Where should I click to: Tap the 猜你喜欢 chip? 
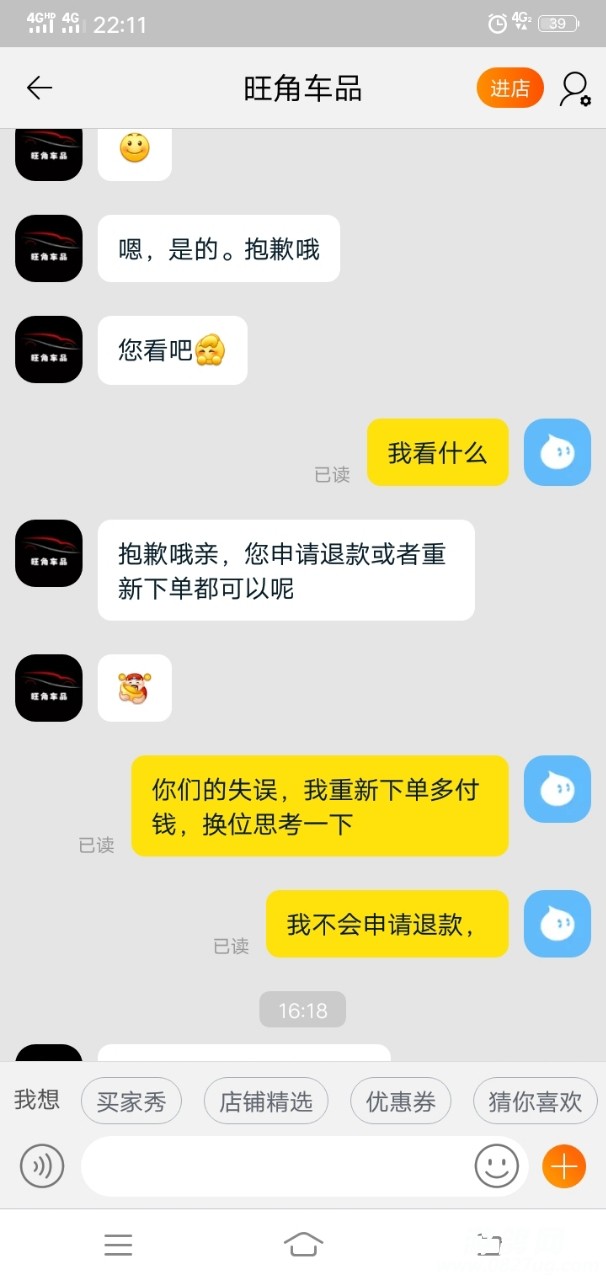click(x=535, y=1102)
